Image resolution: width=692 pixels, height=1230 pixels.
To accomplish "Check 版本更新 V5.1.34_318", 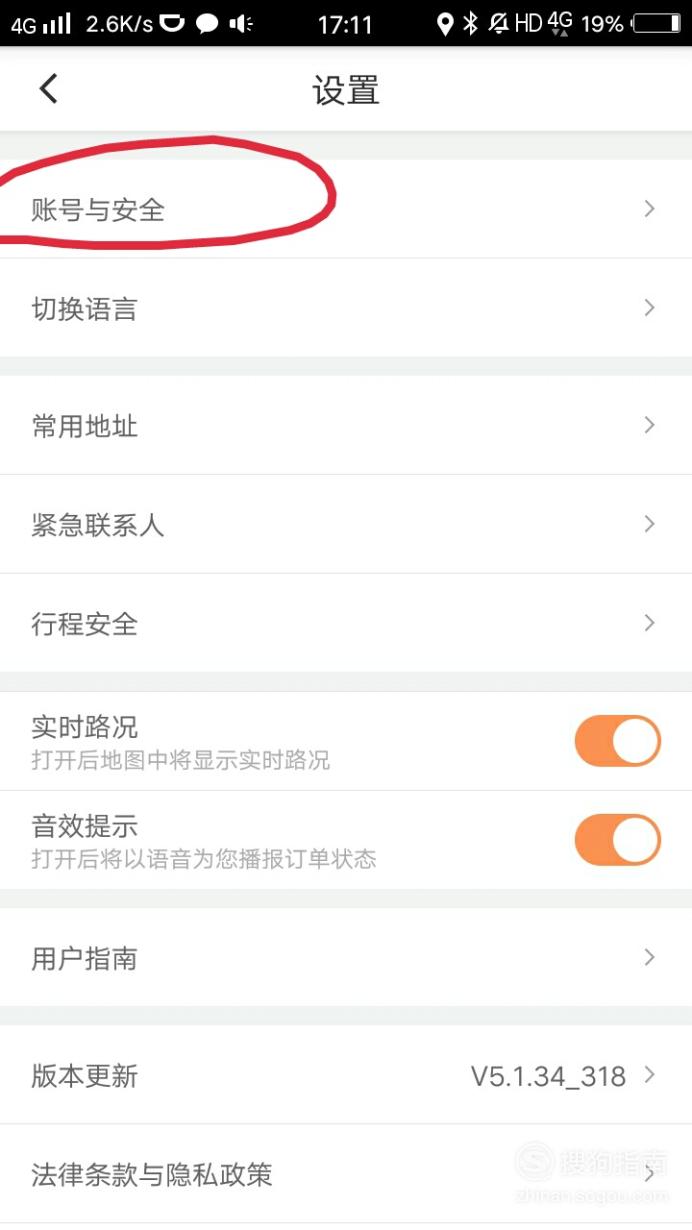I will click(346, 1075).
